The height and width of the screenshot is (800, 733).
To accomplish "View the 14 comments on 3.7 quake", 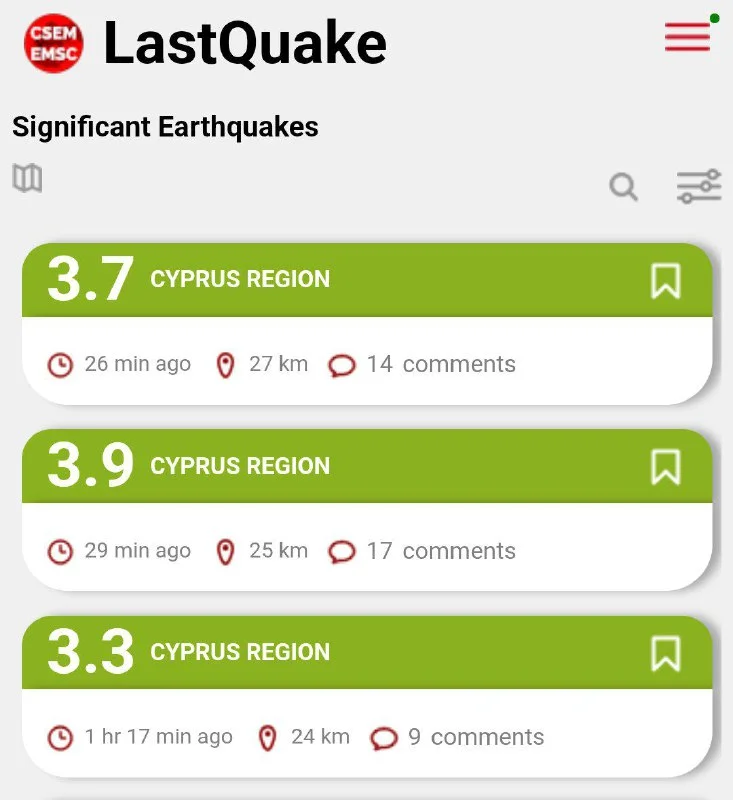I will tap(424, 365).
